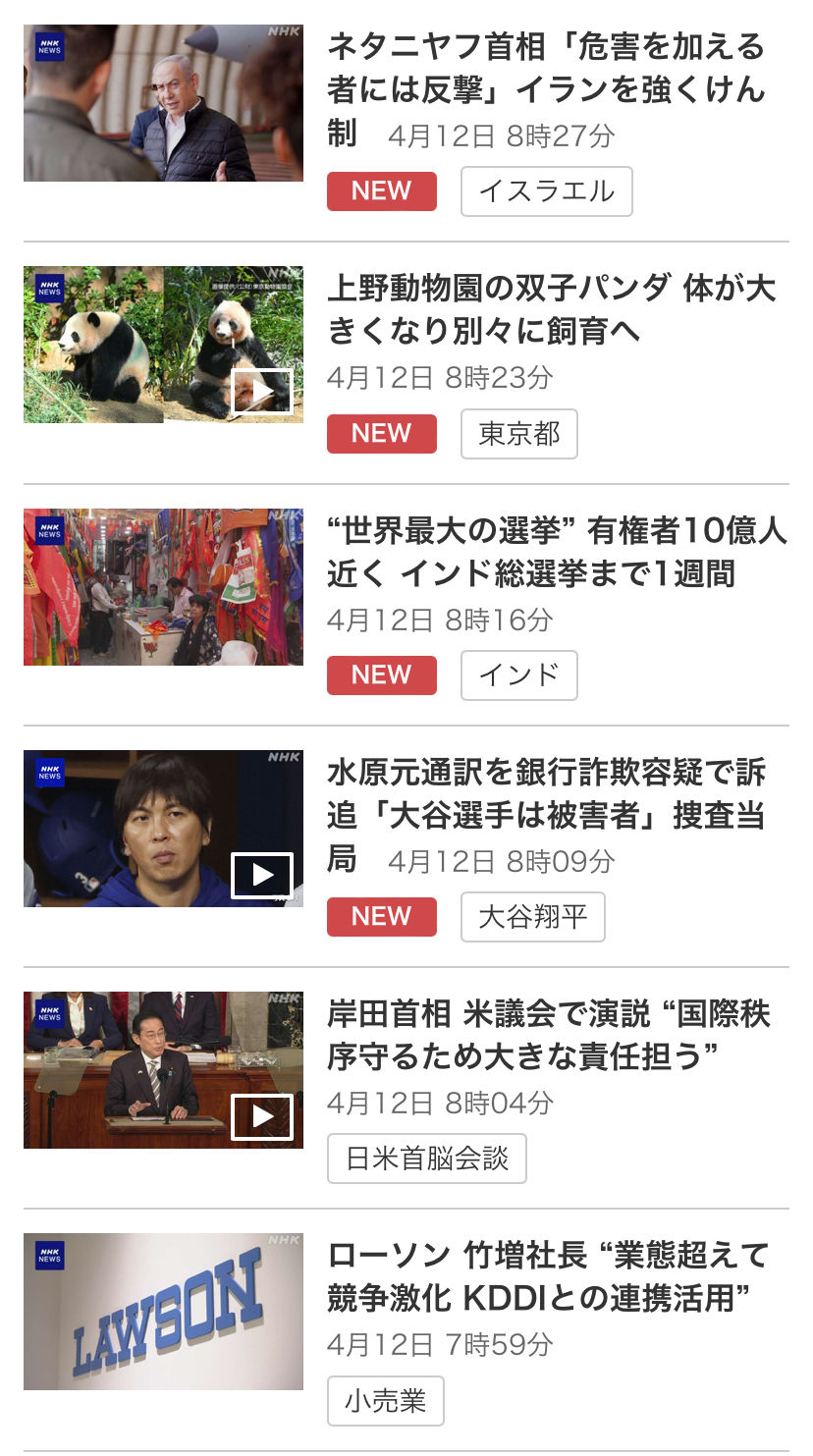Tap the イスラエル topic tag
Screen dimensions: 813x1456
point(546,191)
